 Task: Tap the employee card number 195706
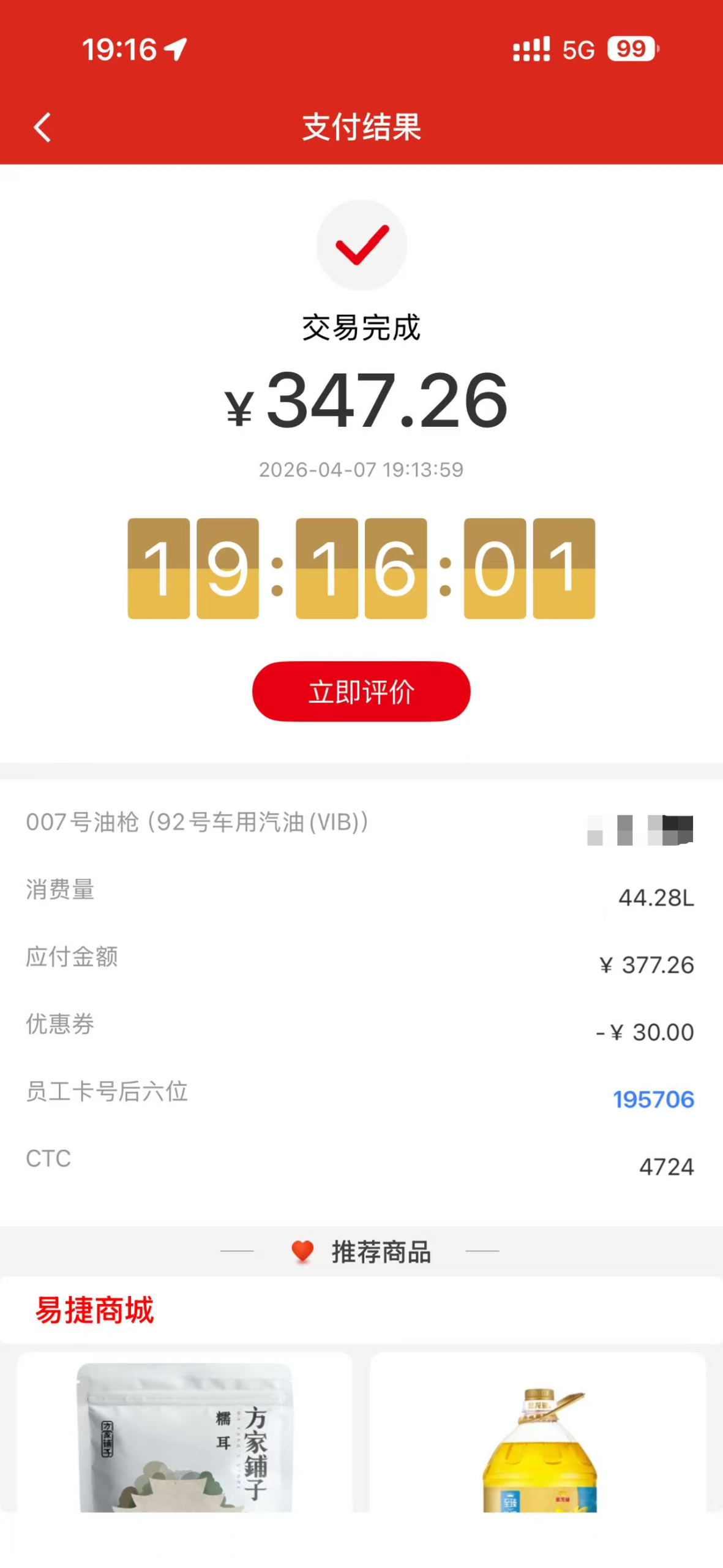pyautogui.click(x=653, y=1099)
